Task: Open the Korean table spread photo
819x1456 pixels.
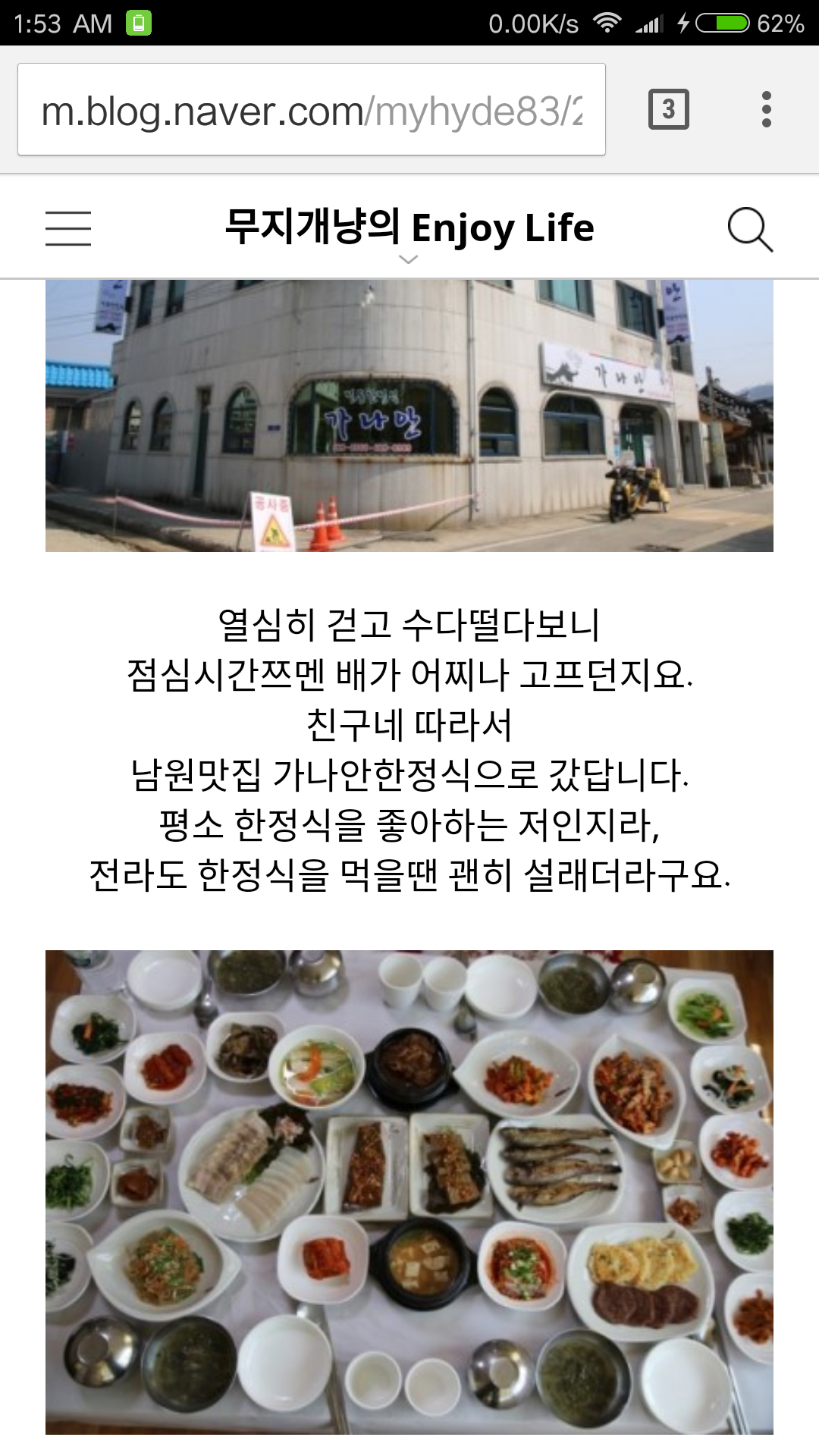Action: (x=409, y=1191)
